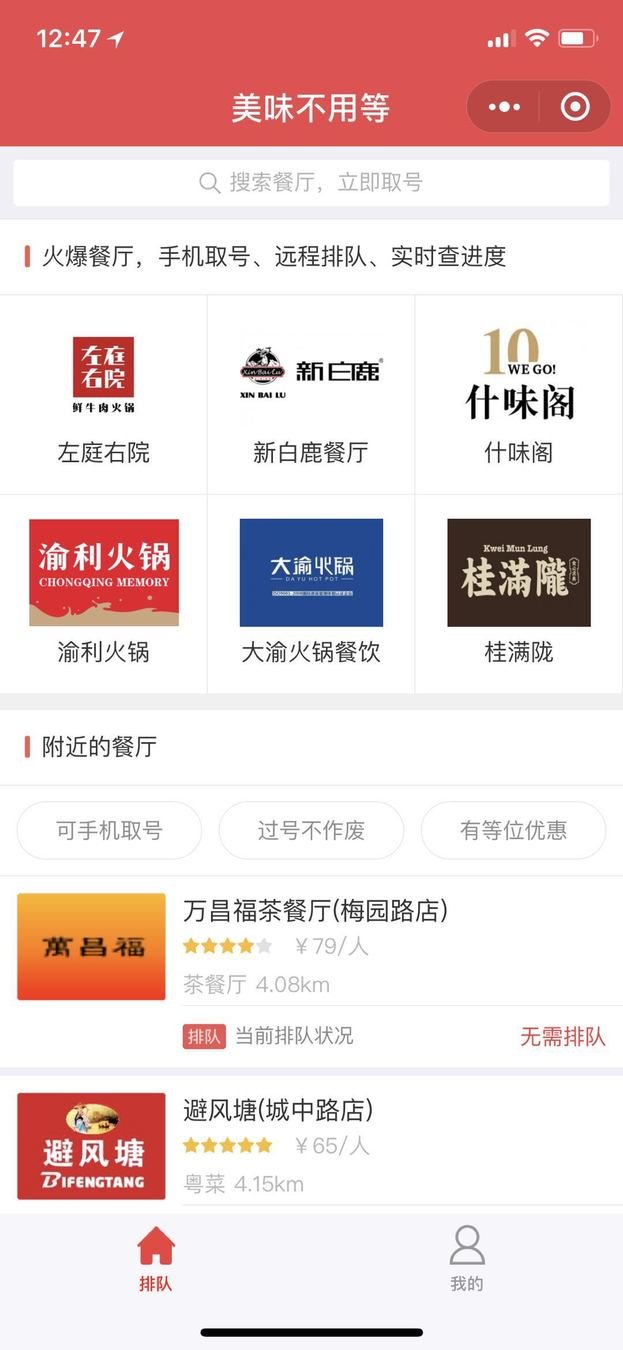This screenshot has height=1350, width=623.
Task: Filter by 可手机取号
Action: [109, 830]
